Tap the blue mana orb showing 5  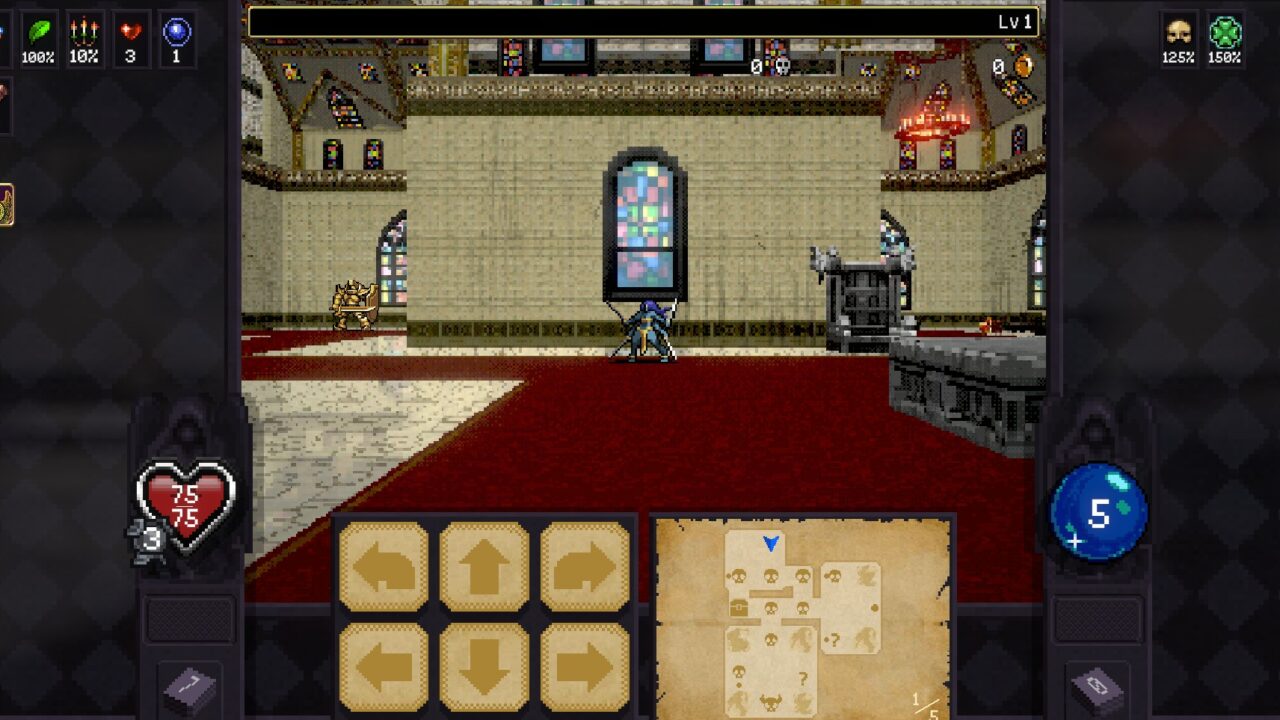[1098, 512]
